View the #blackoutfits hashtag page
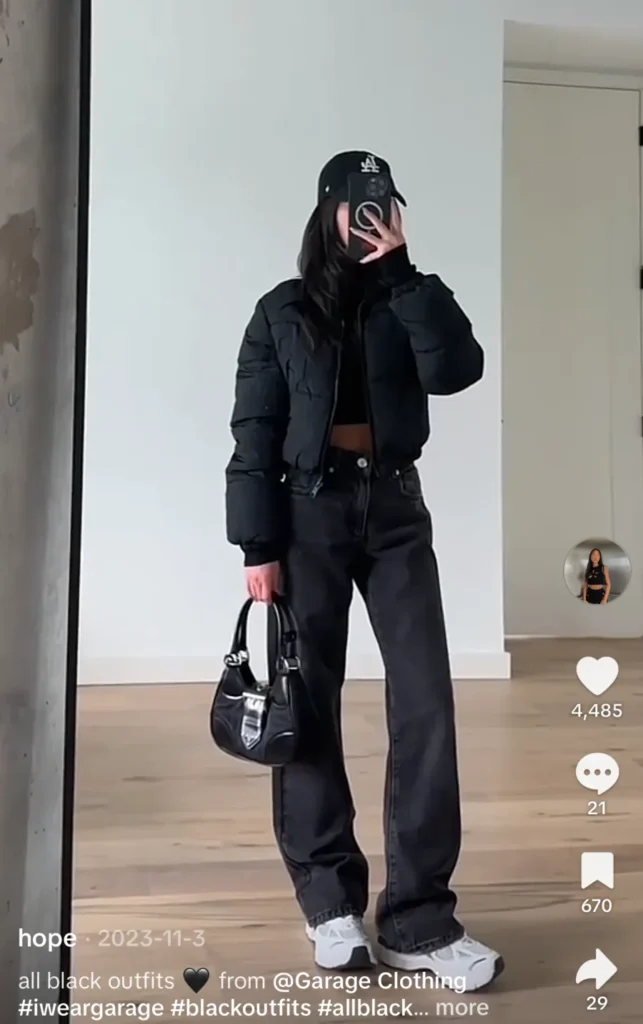Viewport: 643px width, 1024px height. (x=226, y=1007)
